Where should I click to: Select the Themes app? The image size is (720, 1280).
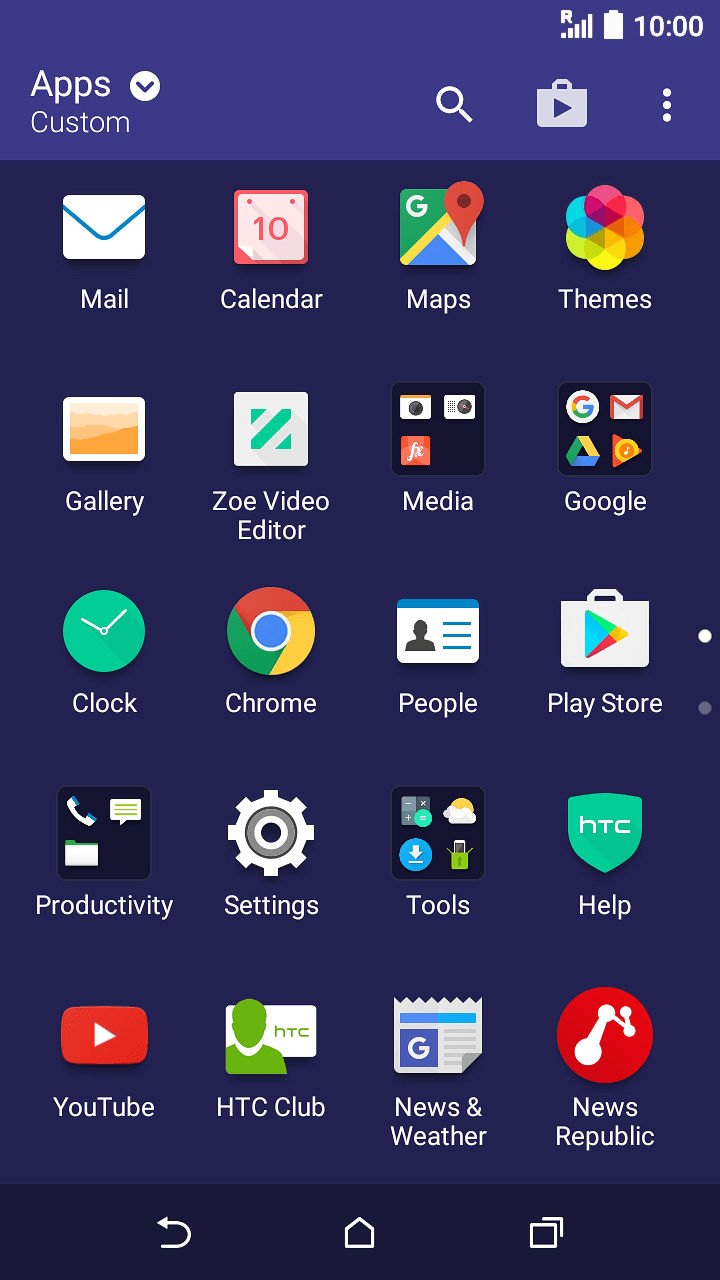(604, 227)
